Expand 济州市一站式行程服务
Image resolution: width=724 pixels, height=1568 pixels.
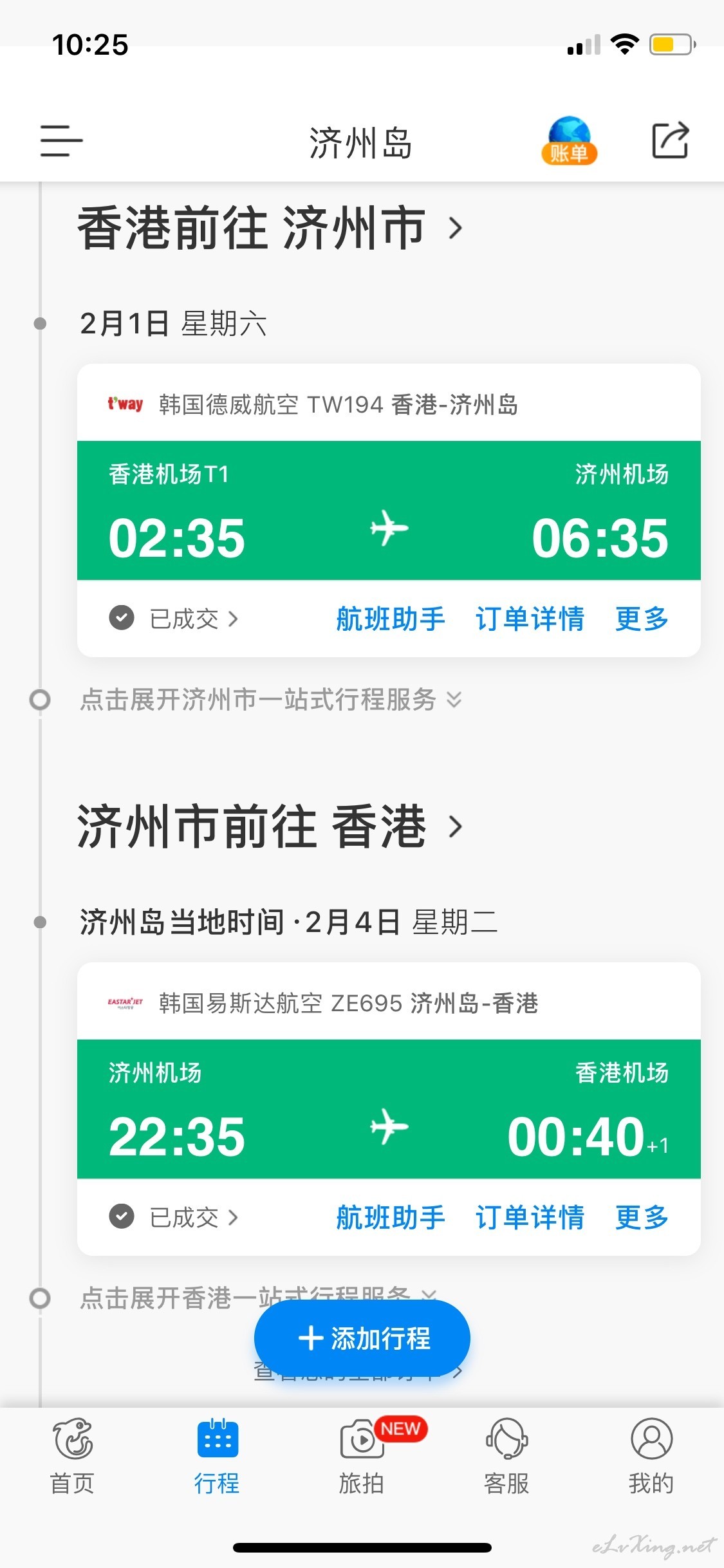(x=270, y=700)
